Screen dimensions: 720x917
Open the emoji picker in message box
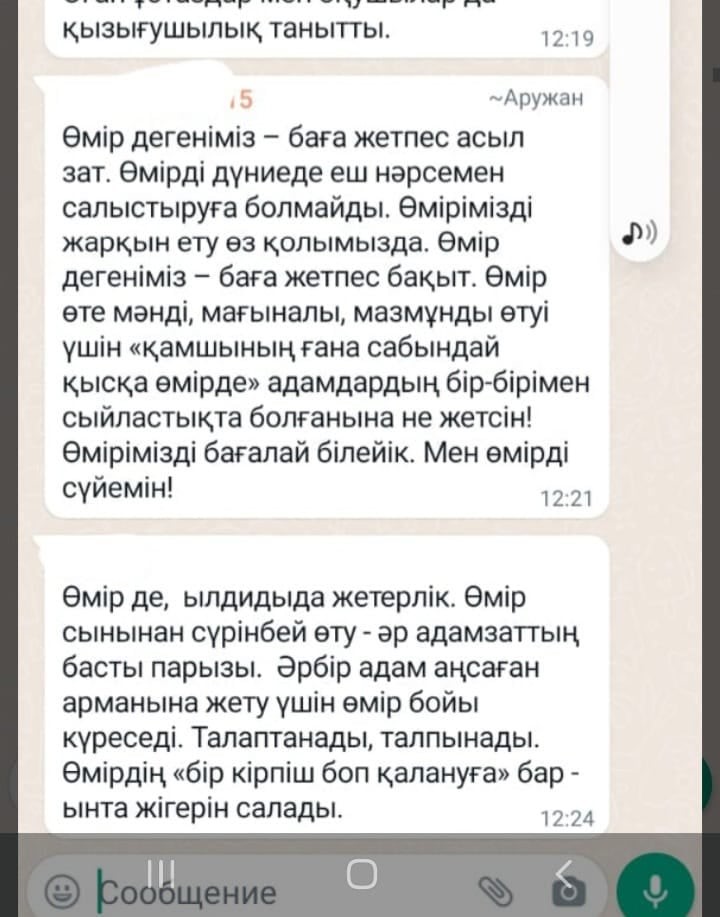pyautogui.click(x=64, y=889)
